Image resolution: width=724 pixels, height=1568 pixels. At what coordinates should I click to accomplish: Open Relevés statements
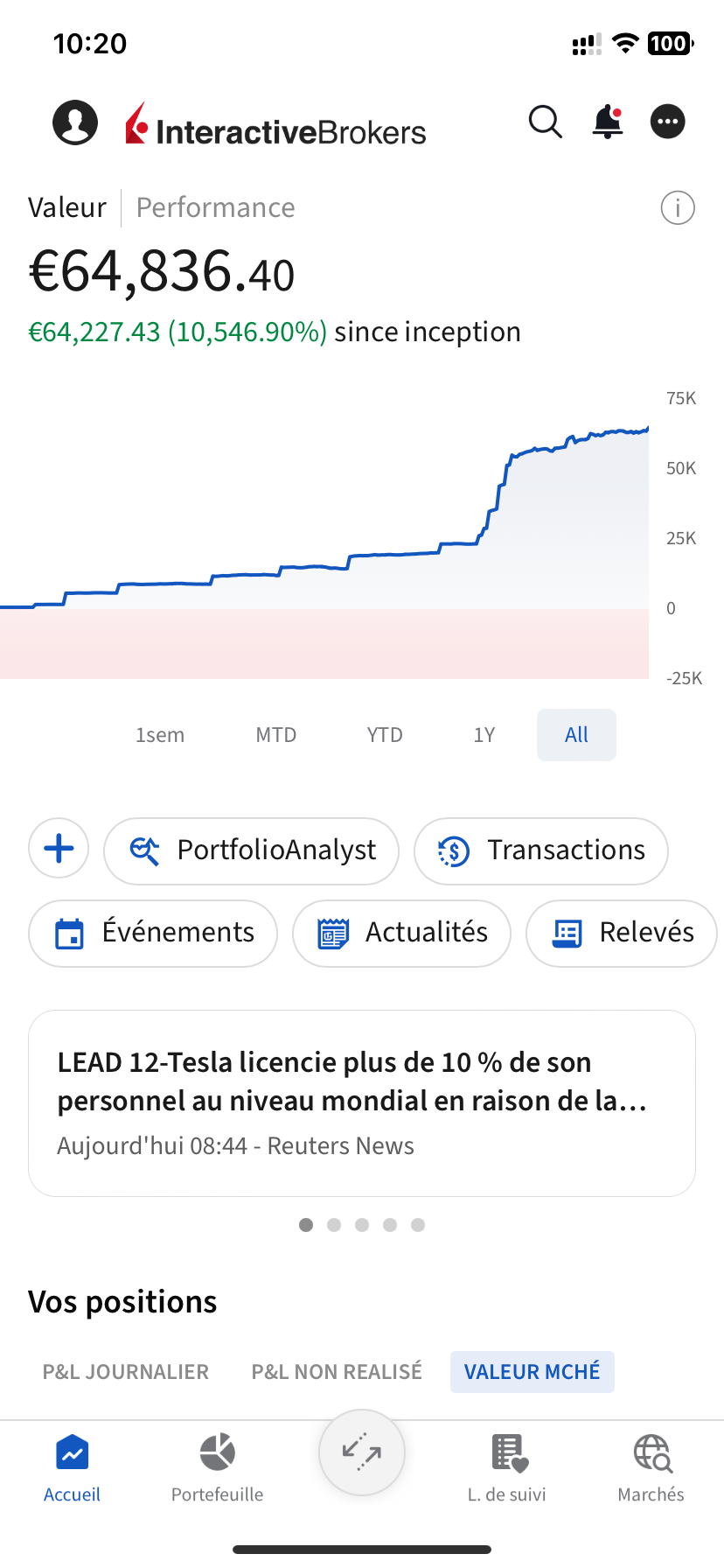(x=622, y=933)
